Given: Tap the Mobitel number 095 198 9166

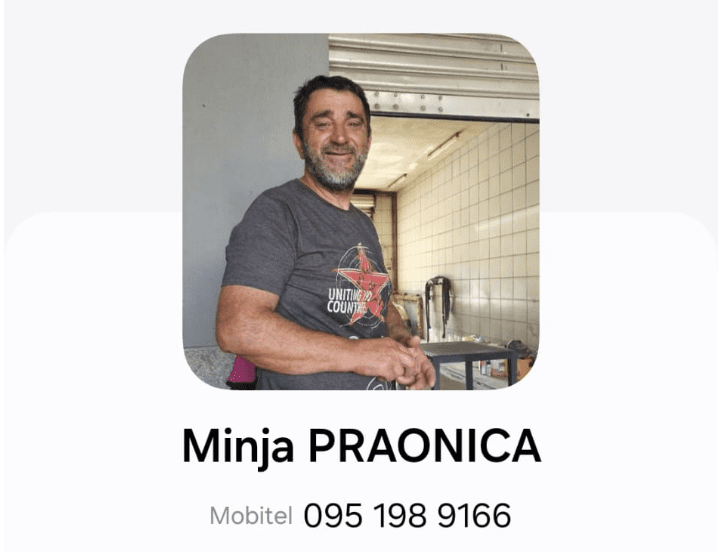Looking at the screenshot, I should pyautogui.click(x=406, y=516).
